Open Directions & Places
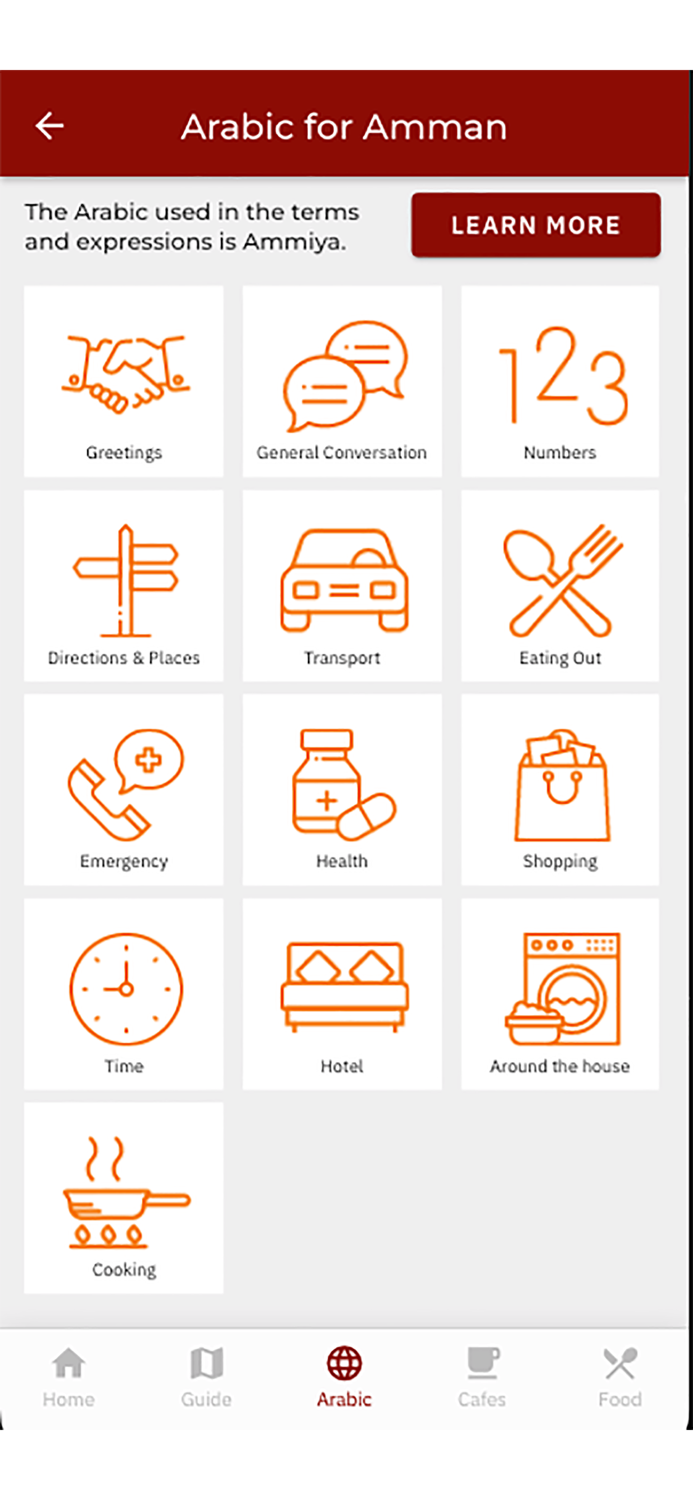The height and width of the screenshot is (1500, 693). pos(124,586)
